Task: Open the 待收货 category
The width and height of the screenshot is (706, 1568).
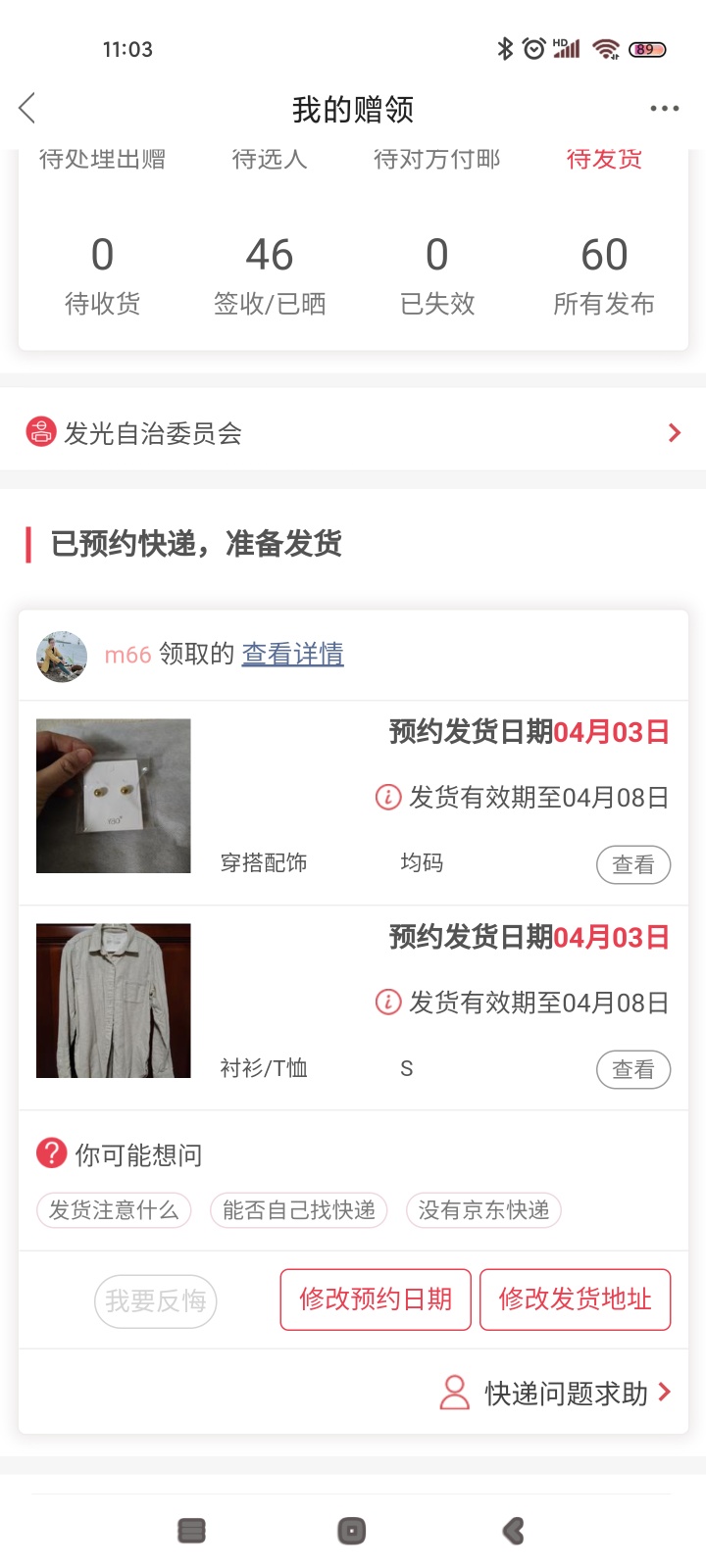Action: coord(103,276)
